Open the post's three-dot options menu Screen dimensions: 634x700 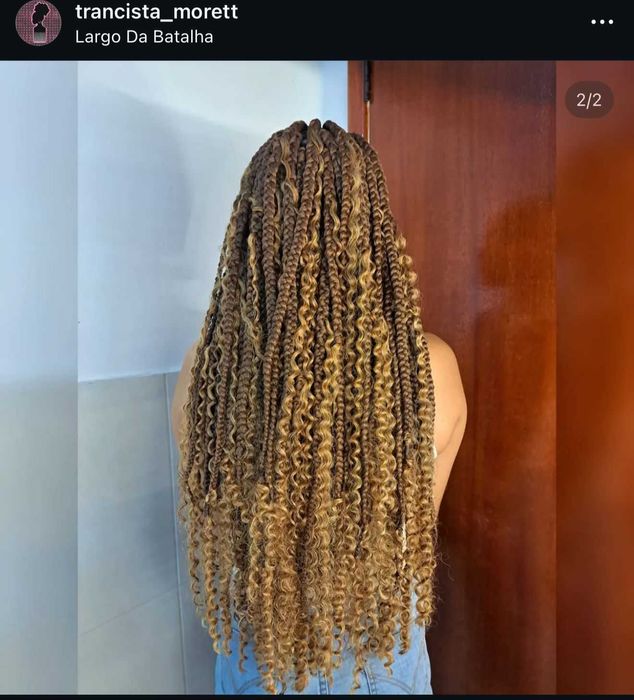click(x=602, y=22)
